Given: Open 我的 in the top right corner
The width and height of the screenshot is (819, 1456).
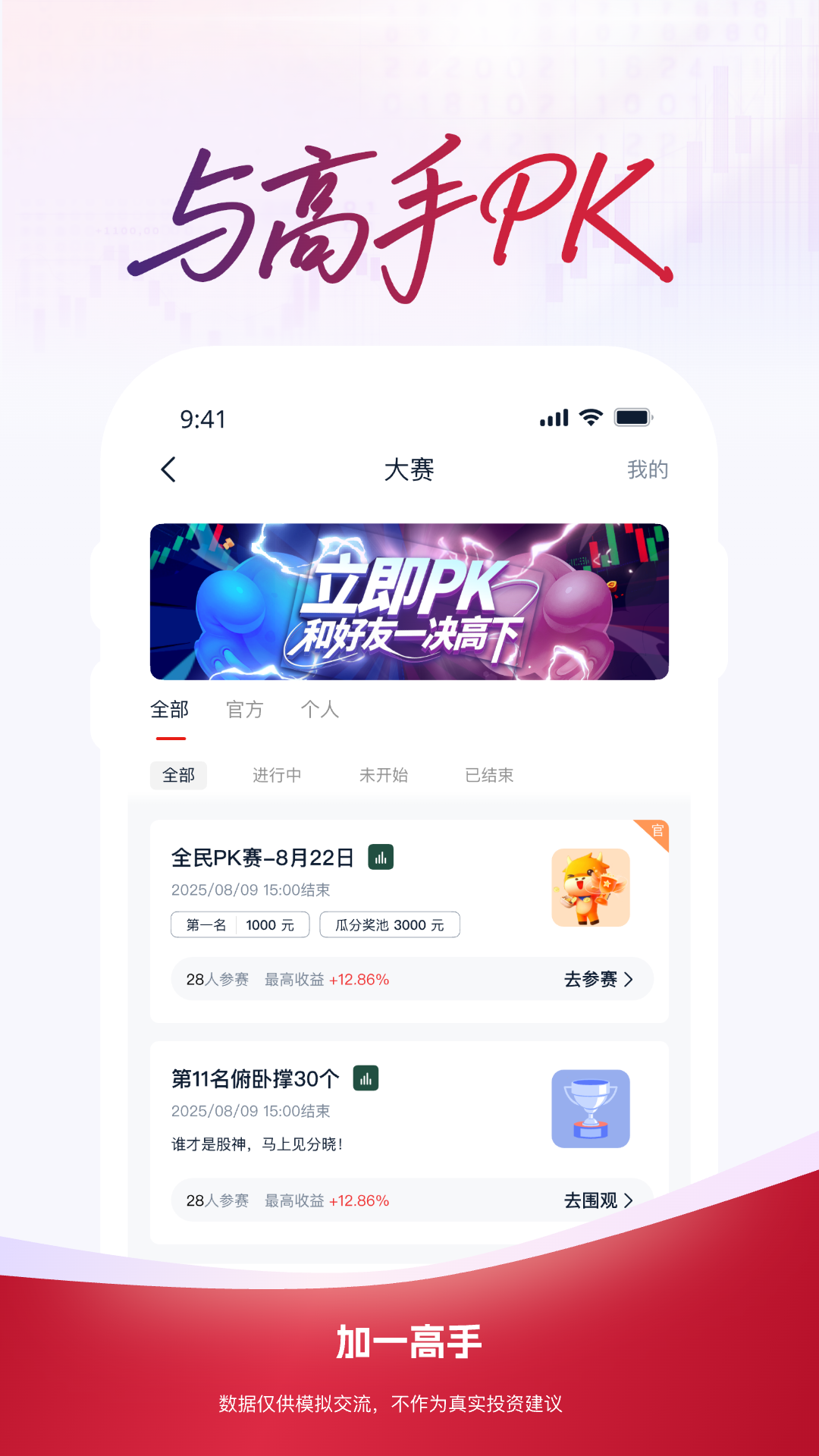Looking at the screenshot, I should [646, 470].
